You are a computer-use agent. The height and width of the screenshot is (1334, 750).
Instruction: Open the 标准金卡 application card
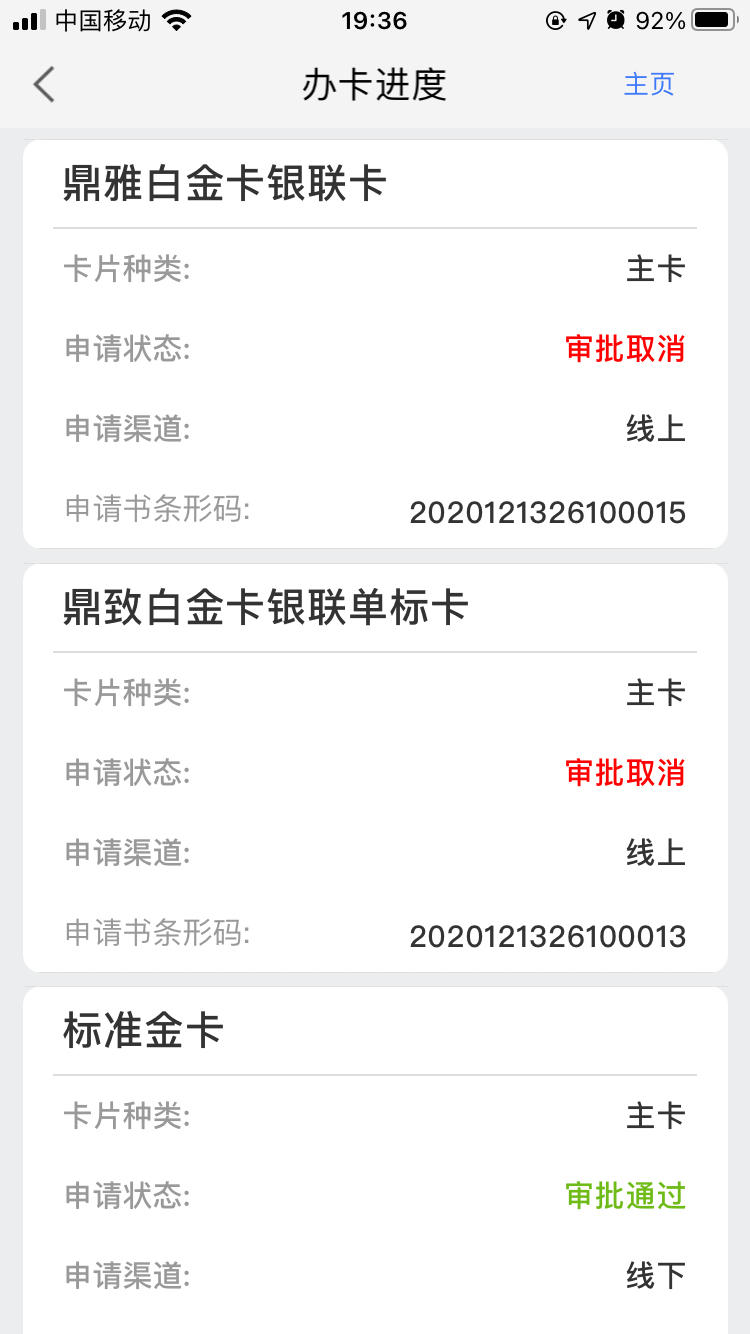[x=375, y=1160]
